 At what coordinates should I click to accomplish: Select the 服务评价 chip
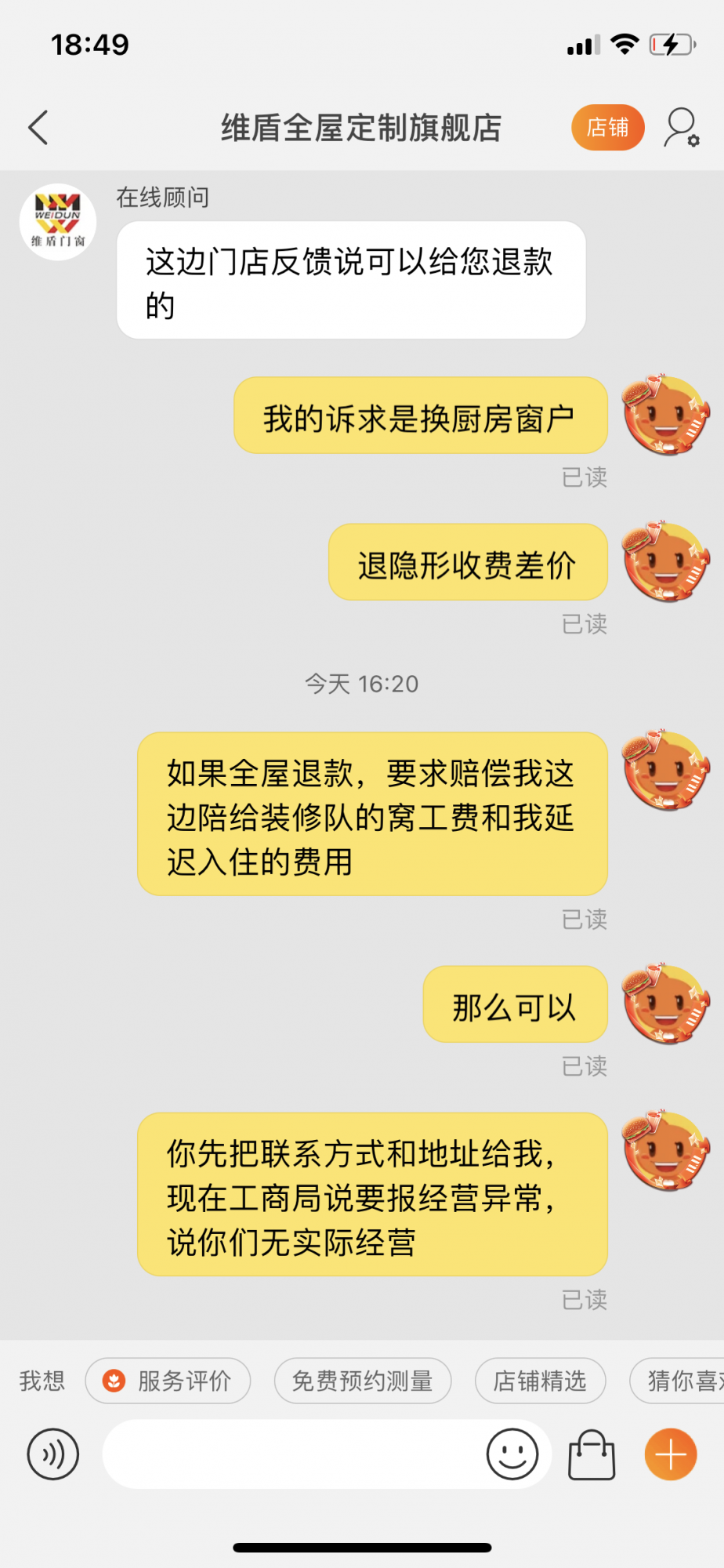coord(168,1381)
